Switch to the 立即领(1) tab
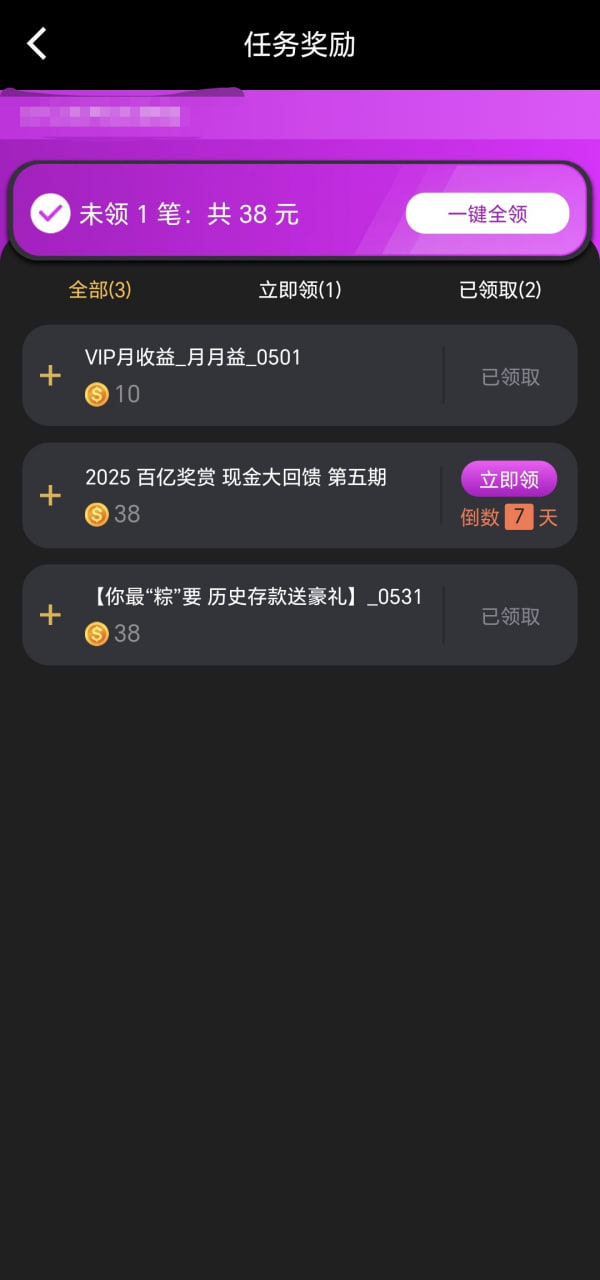Viewport: 600px width, 1280px height. (300, 290)
